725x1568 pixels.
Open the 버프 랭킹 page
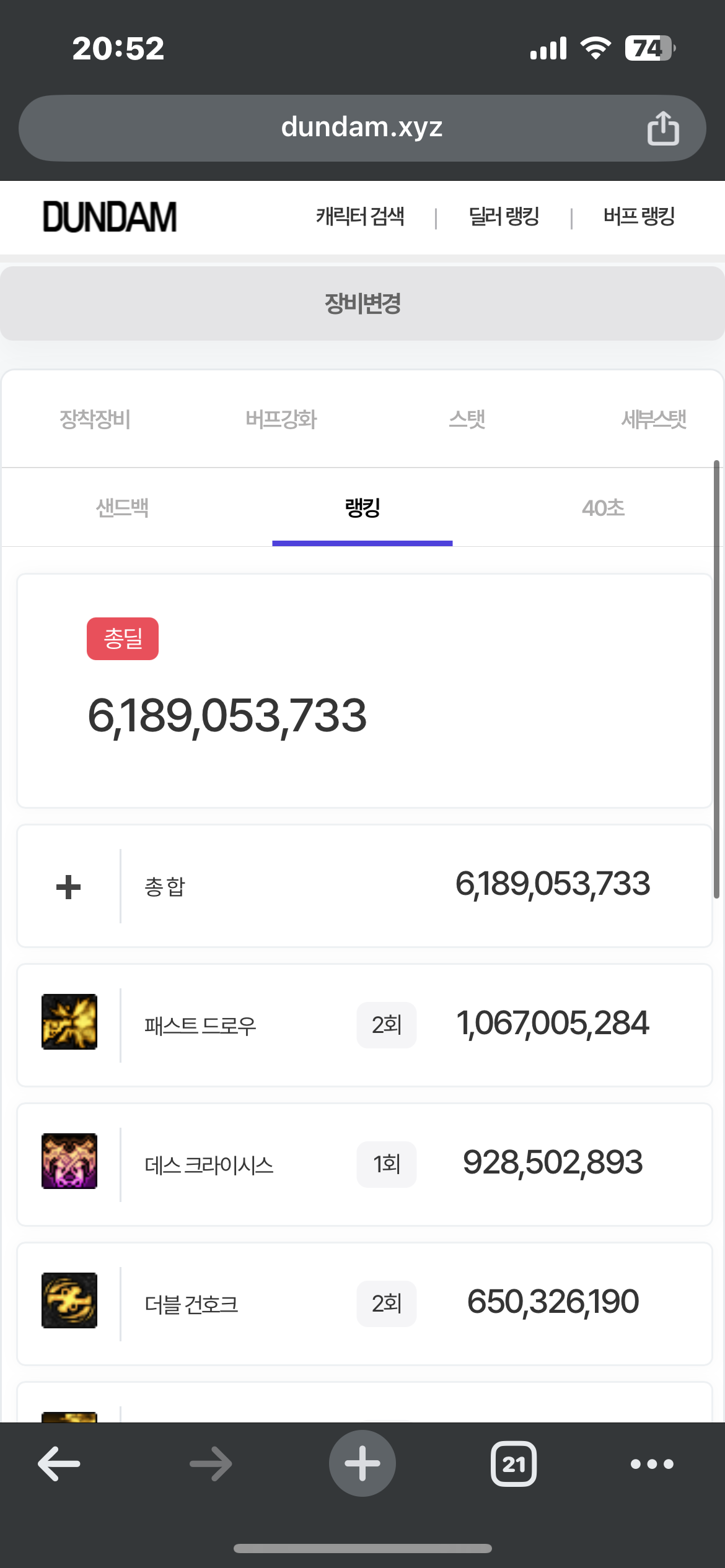(639, 217)
